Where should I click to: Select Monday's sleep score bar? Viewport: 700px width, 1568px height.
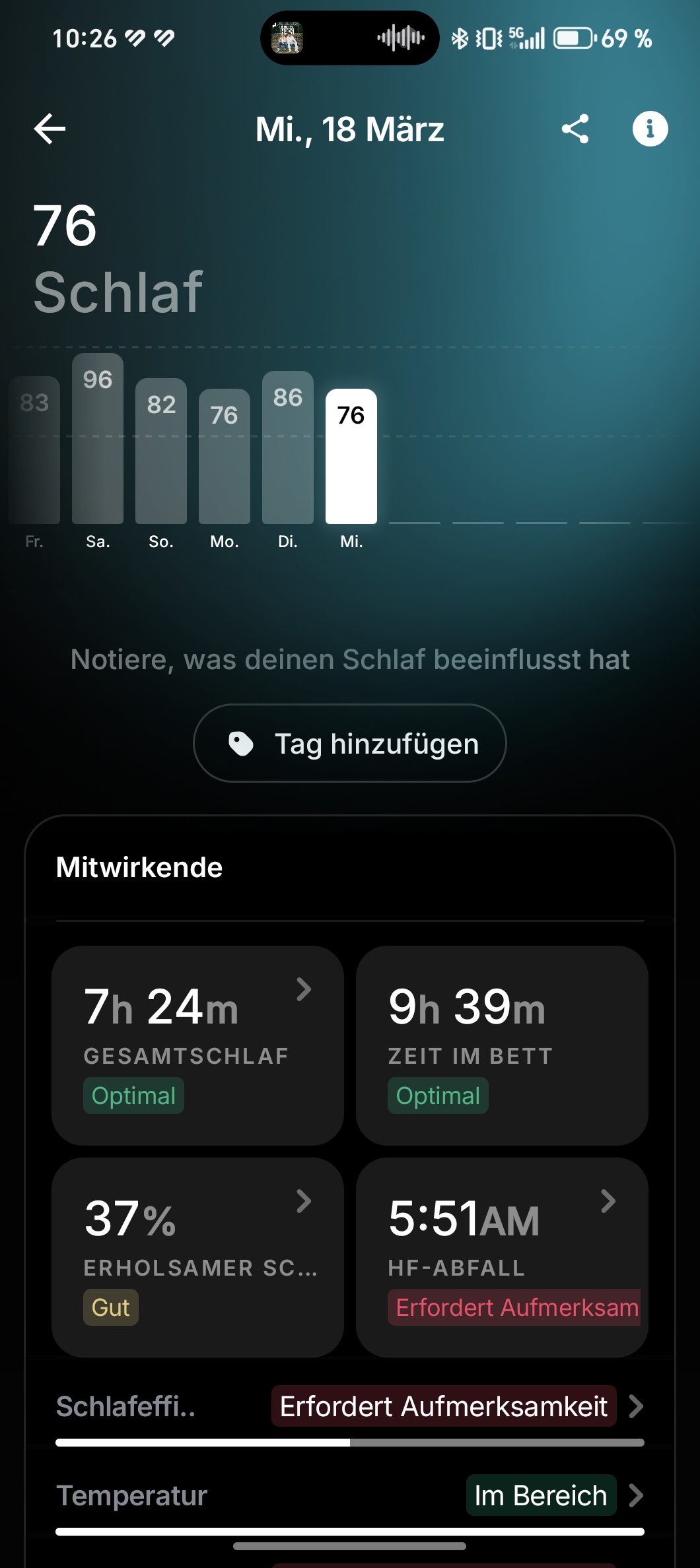click(x=225, y=456)
